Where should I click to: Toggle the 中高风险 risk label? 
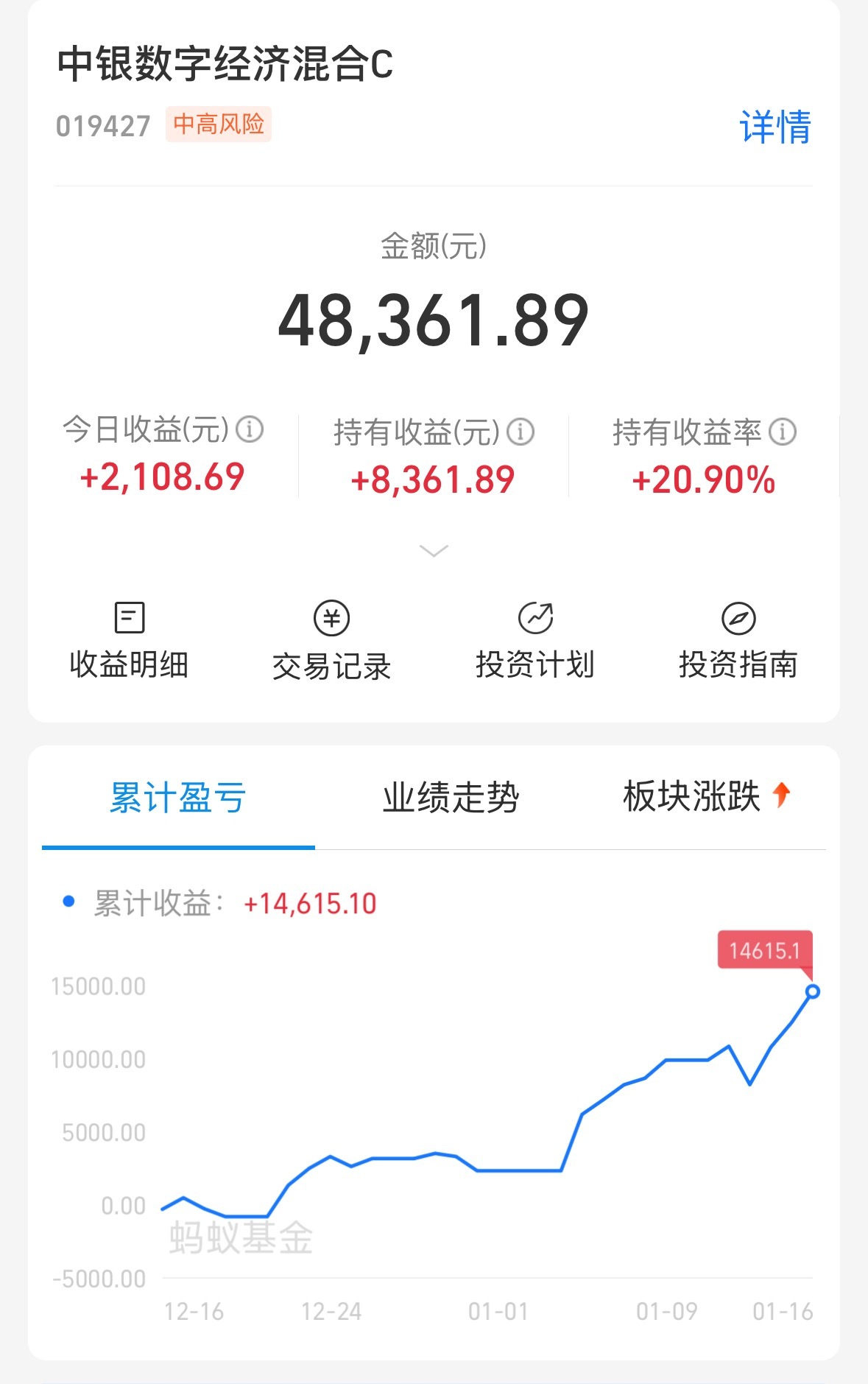(x=219, y=125)
